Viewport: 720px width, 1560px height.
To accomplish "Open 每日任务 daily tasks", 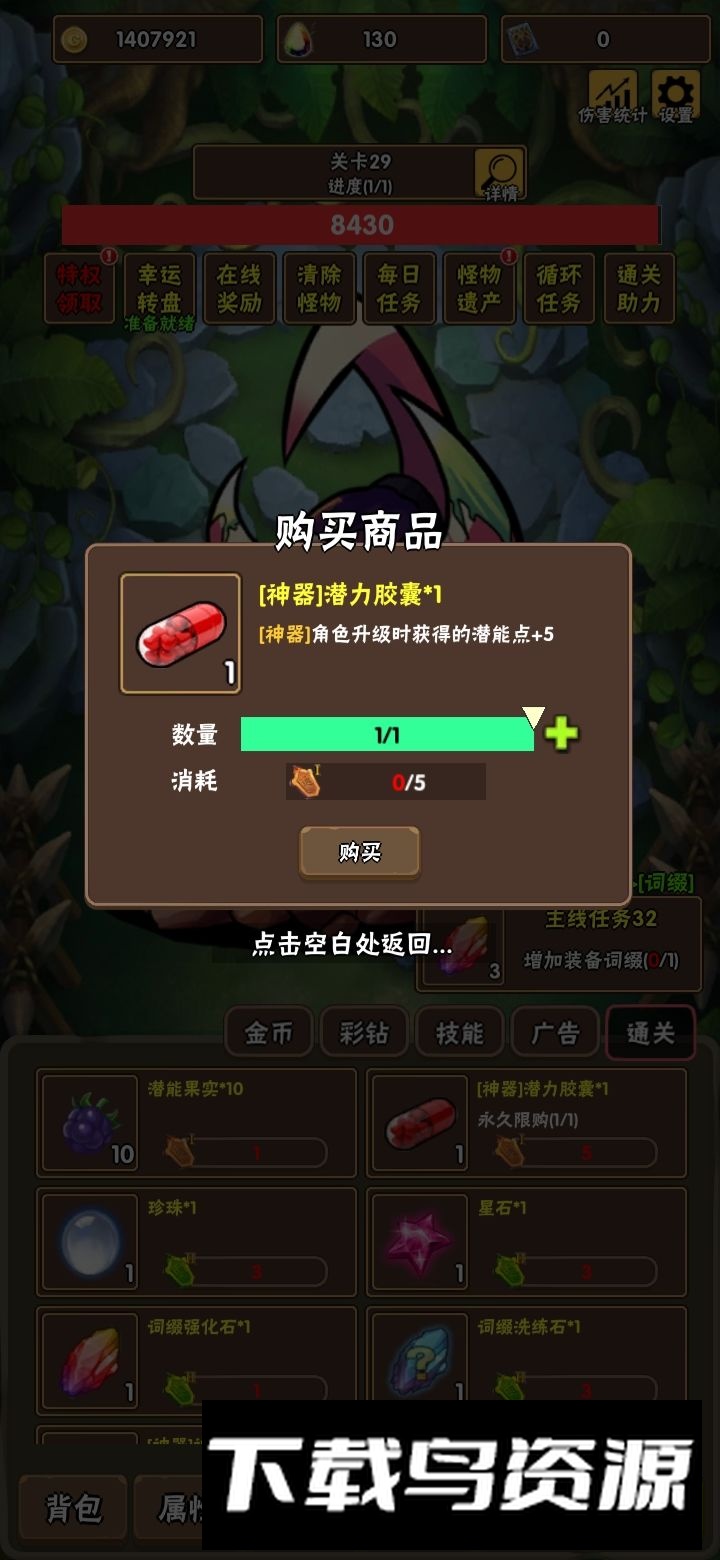I will click(399, 289).
